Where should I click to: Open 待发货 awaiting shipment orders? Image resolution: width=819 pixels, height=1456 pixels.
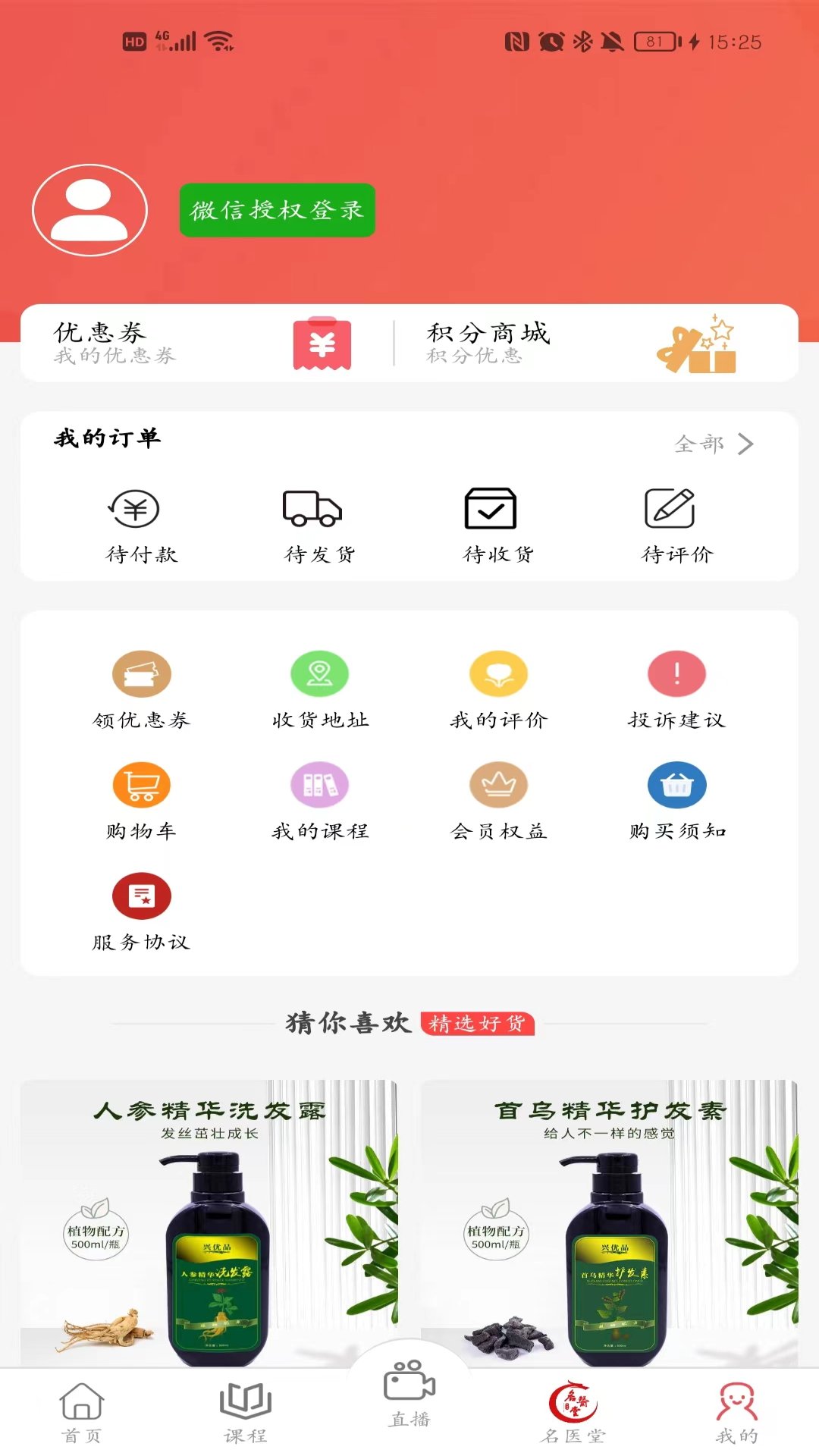click(319, 526)
